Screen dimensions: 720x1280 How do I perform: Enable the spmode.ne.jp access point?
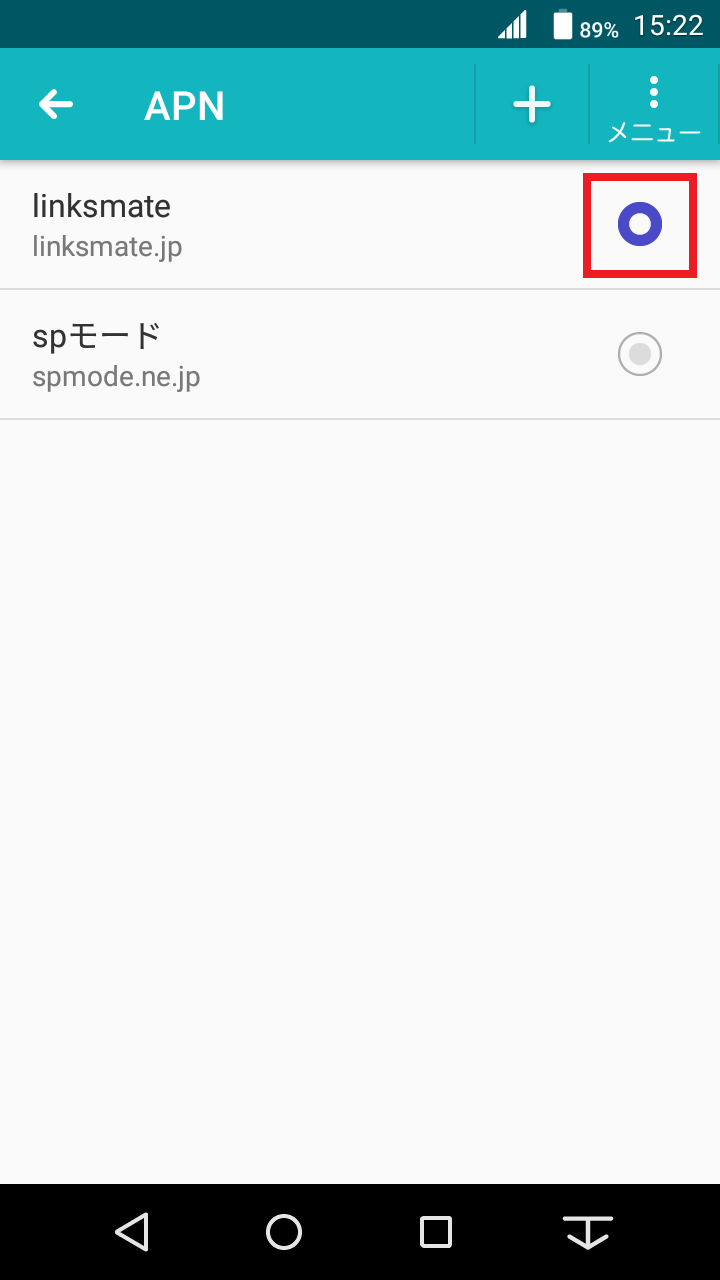(639, 354)
